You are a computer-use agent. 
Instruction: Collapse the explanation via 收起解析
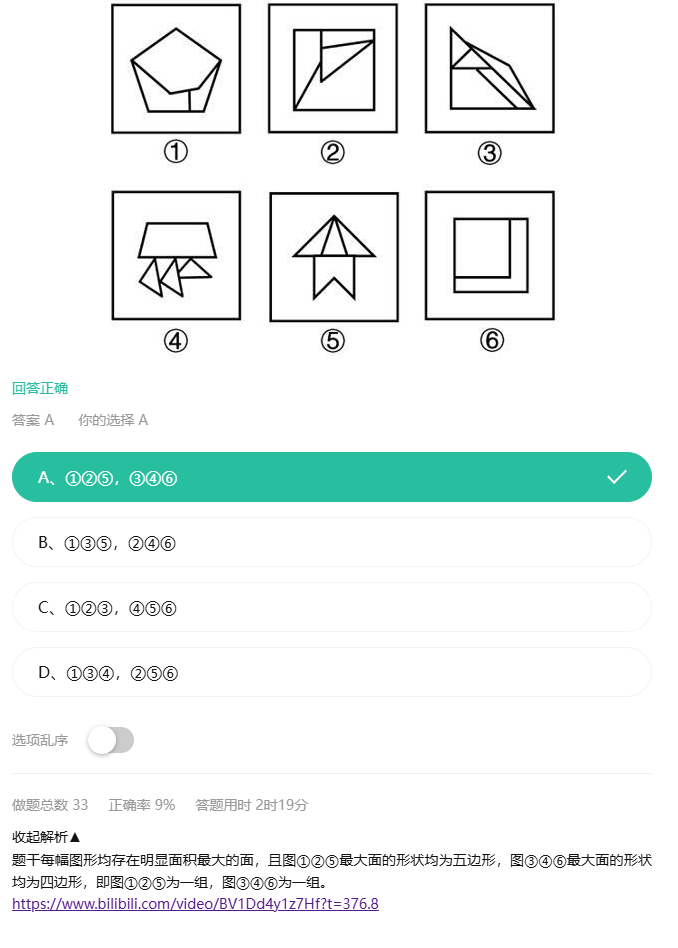coord(46,836)
